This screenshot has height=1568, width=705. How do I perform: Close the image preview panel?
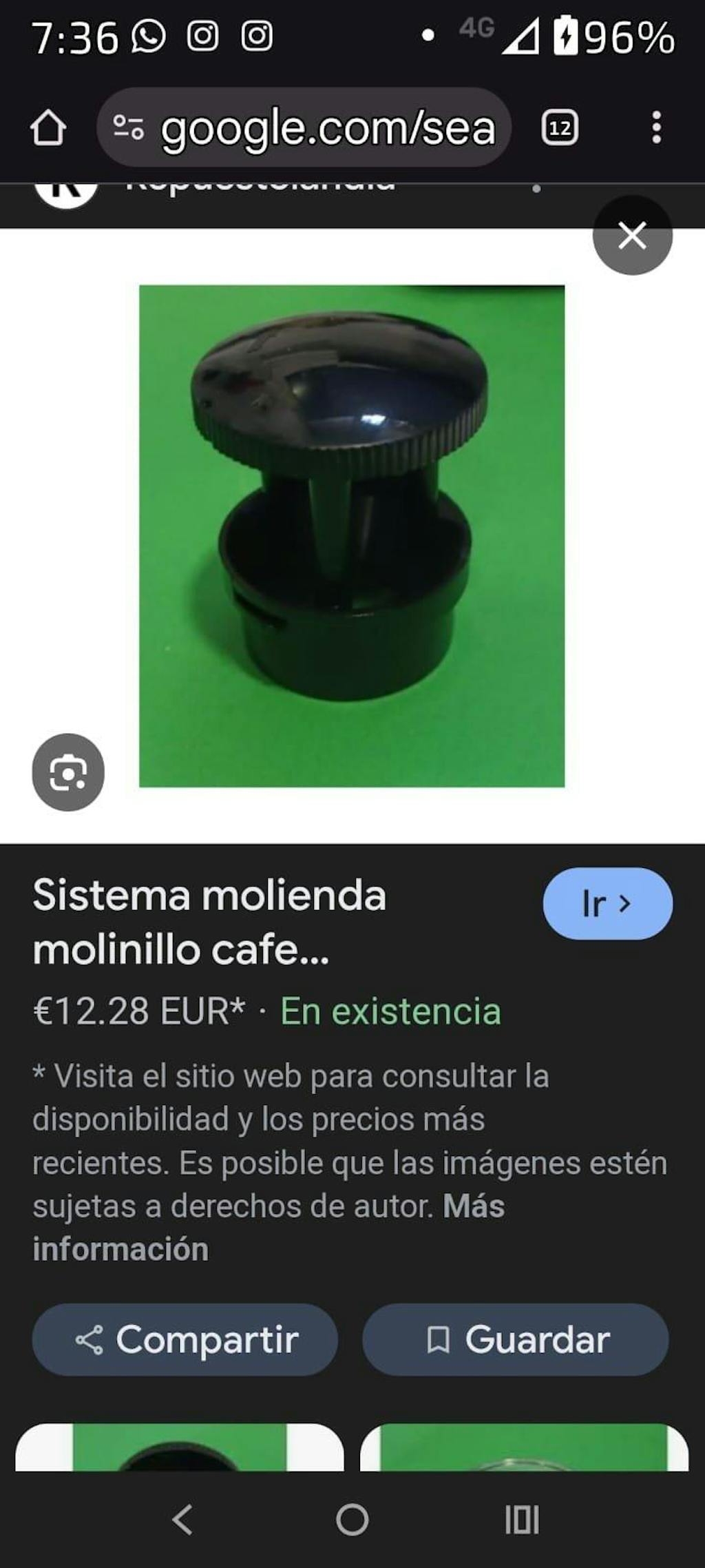point(632,236)
